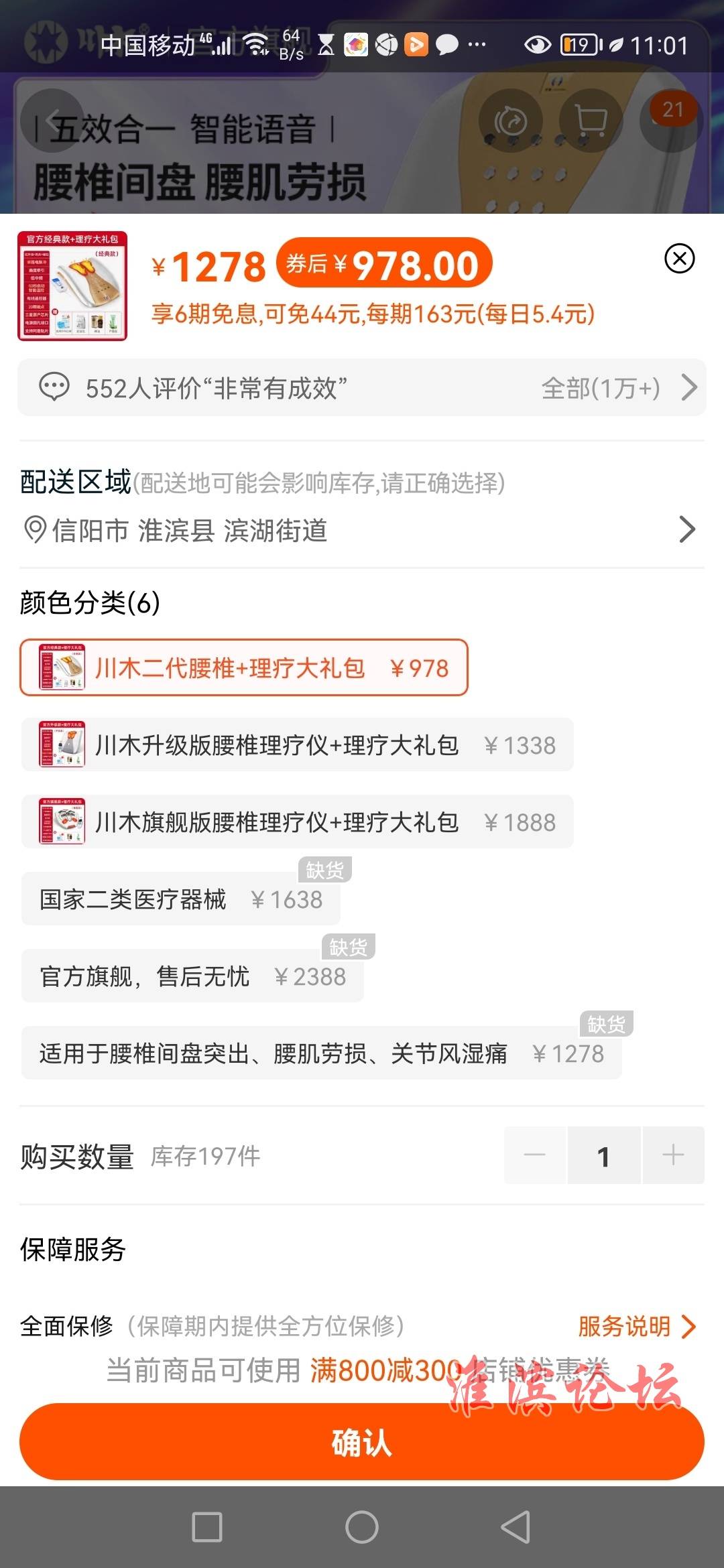Image resolution: width=724 pixels, height=1568 pixels.
Task: Confirm selection with 确认 button
Action: (x=362, y=1442)
